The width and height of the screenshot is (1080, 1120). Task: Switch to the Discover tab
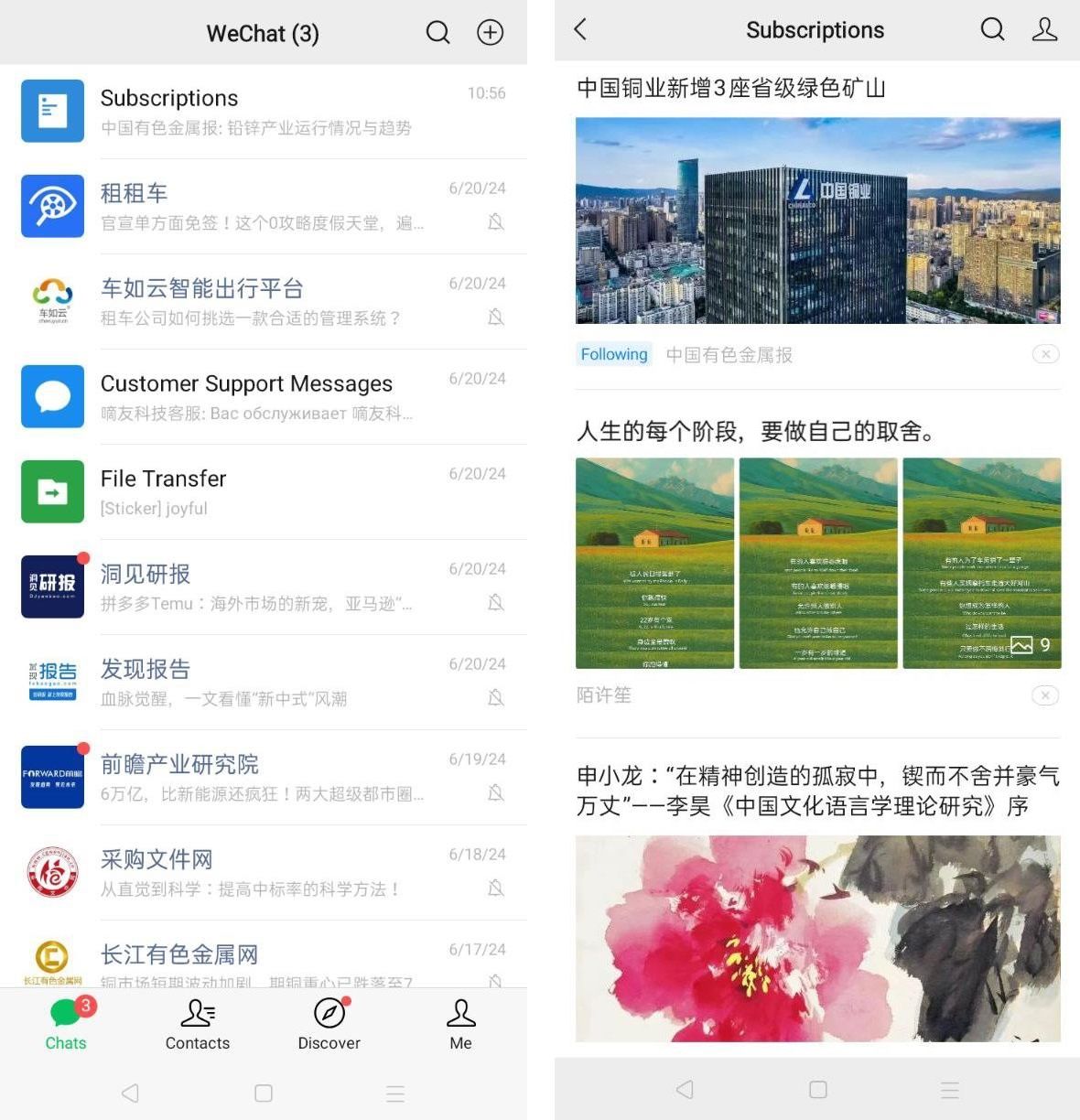[329, 1025]
